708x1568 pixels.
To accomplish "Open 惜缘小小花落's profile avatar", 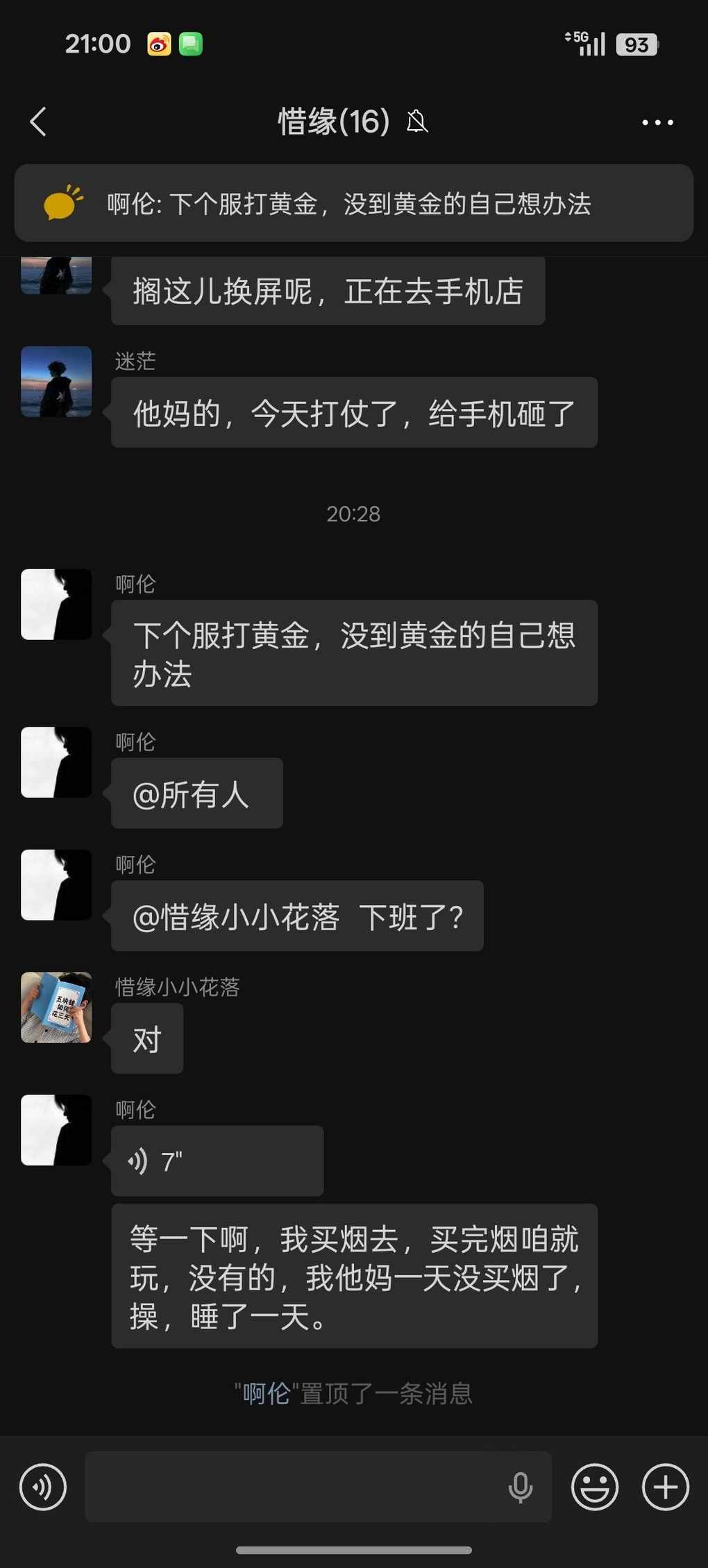I will click(56, 1007).
